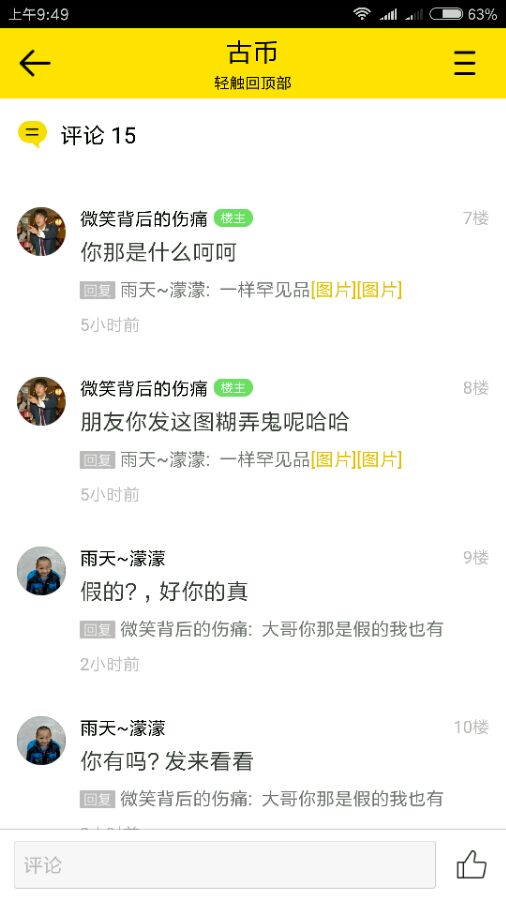Open the avatar of 雨天~濛濛 on 10楼
The width and height of the screenshot is (506, 900).
pos(41,740)
